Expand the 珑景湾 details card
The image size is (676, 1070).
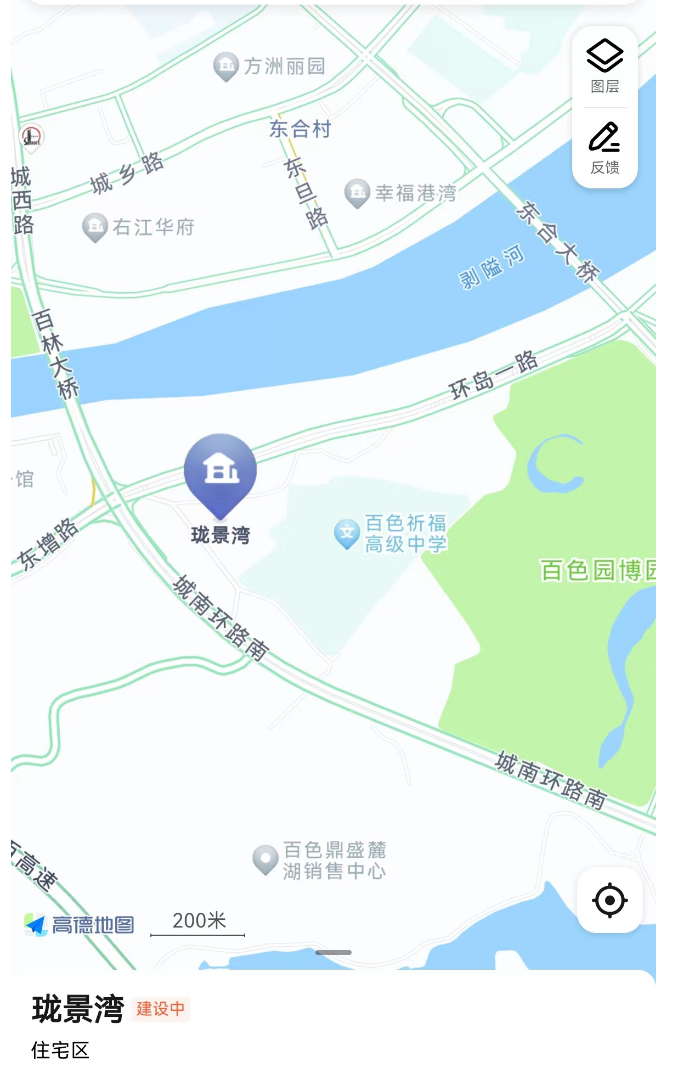click(x=334, y=953)
